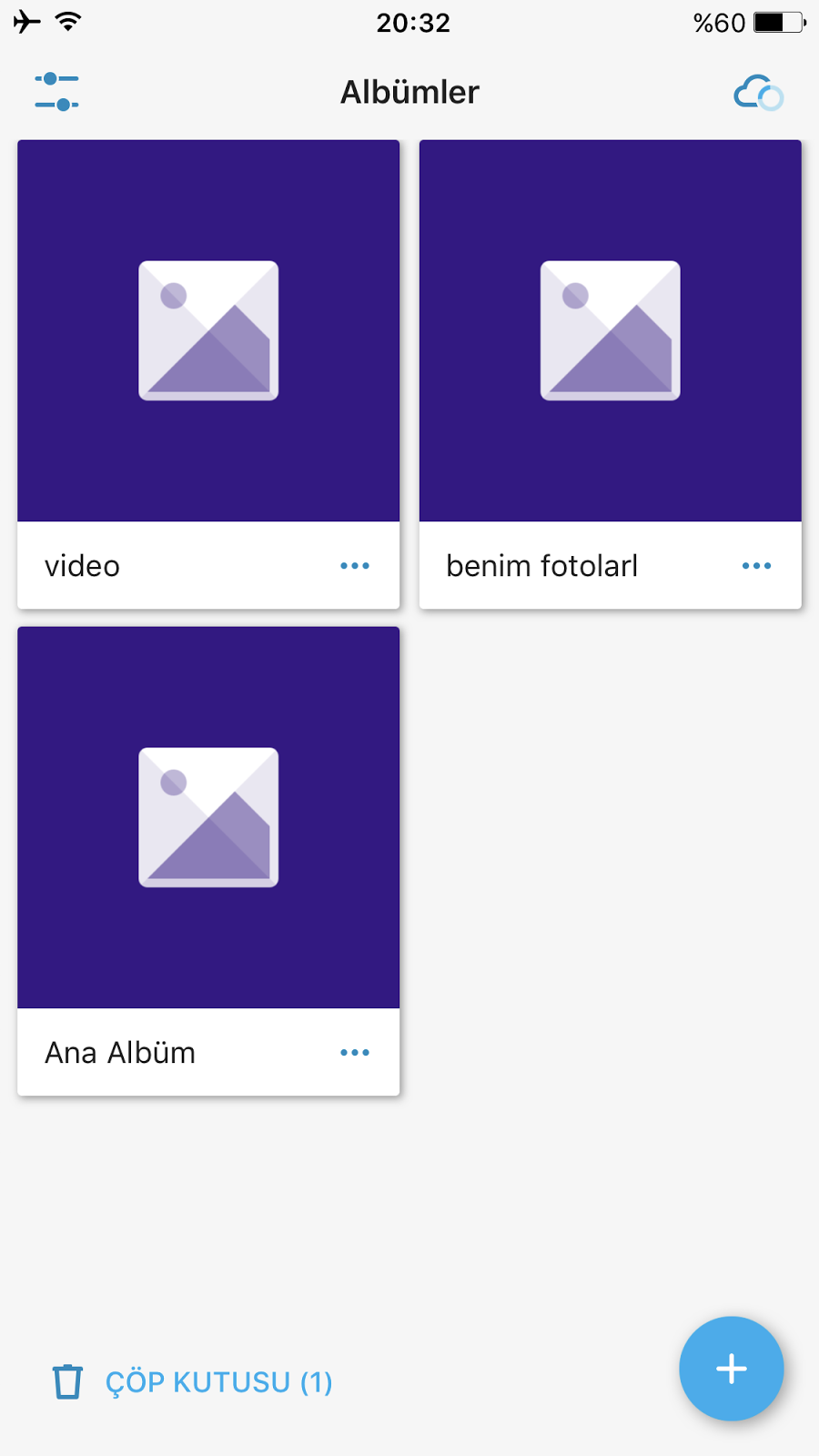The width and height of the screenshot is (819, 1456).
Task: Open the cloud sync icon
Action: tap(758, 93)
